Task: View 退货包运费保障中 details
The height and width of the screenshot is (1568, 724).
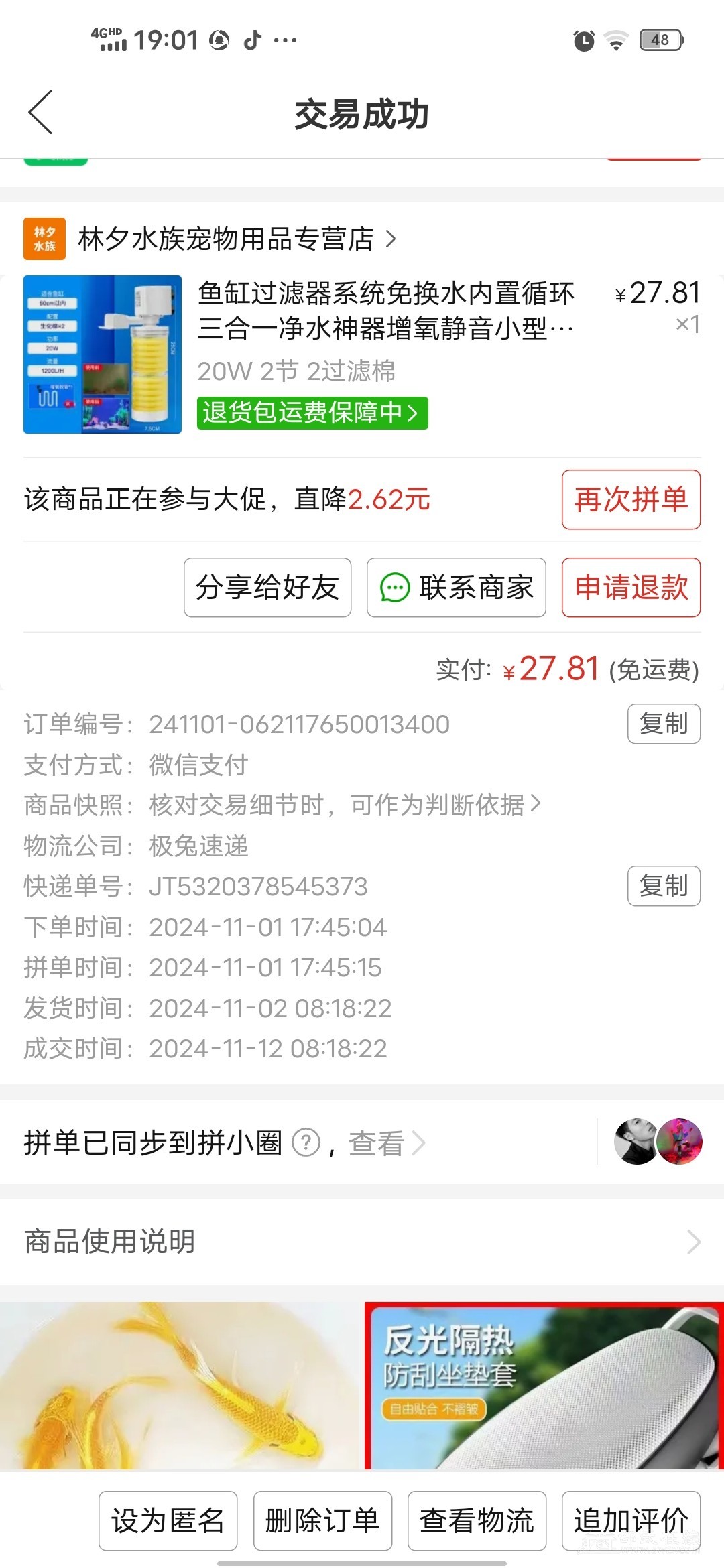Action: point(312,412)
